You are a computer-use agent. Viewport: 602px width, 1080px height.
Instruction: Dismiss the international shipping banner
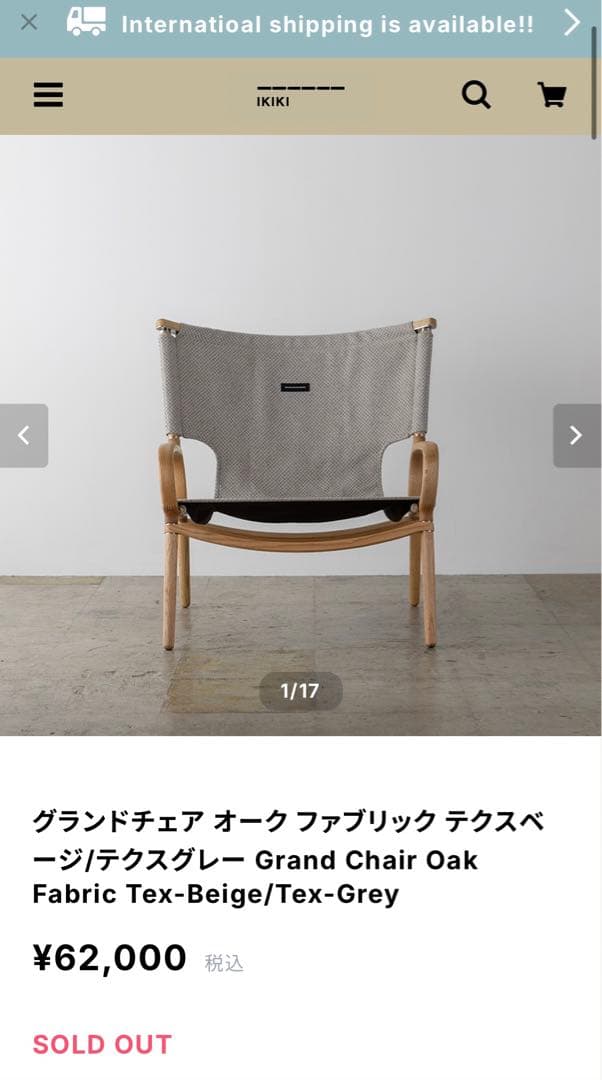(x=29, y=22)
